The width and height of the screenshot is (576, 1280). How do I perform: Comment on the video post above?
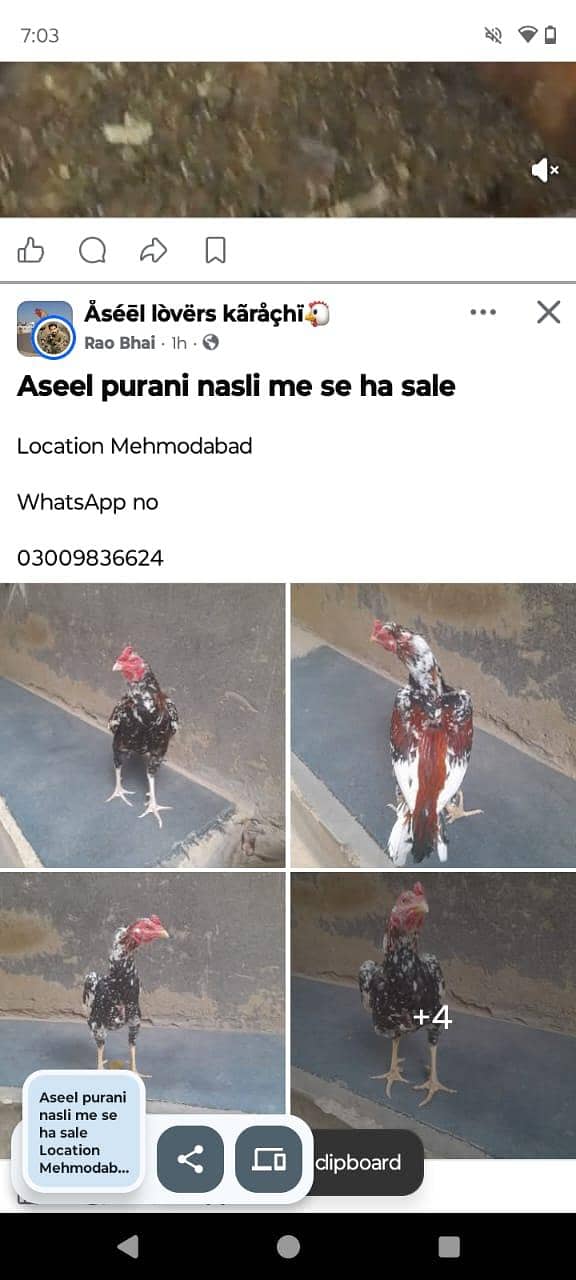(92, 250)
